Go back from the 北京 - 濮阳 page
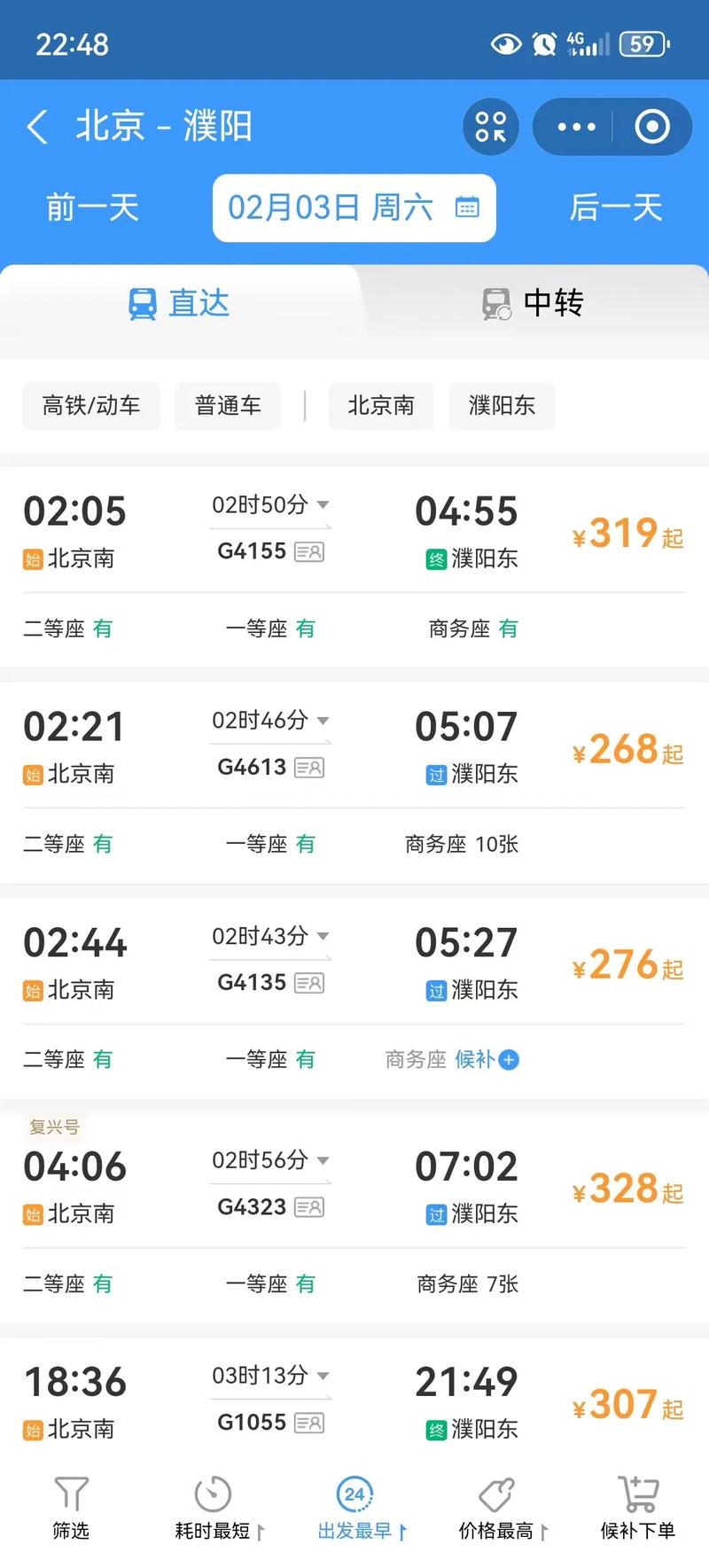 37,127
